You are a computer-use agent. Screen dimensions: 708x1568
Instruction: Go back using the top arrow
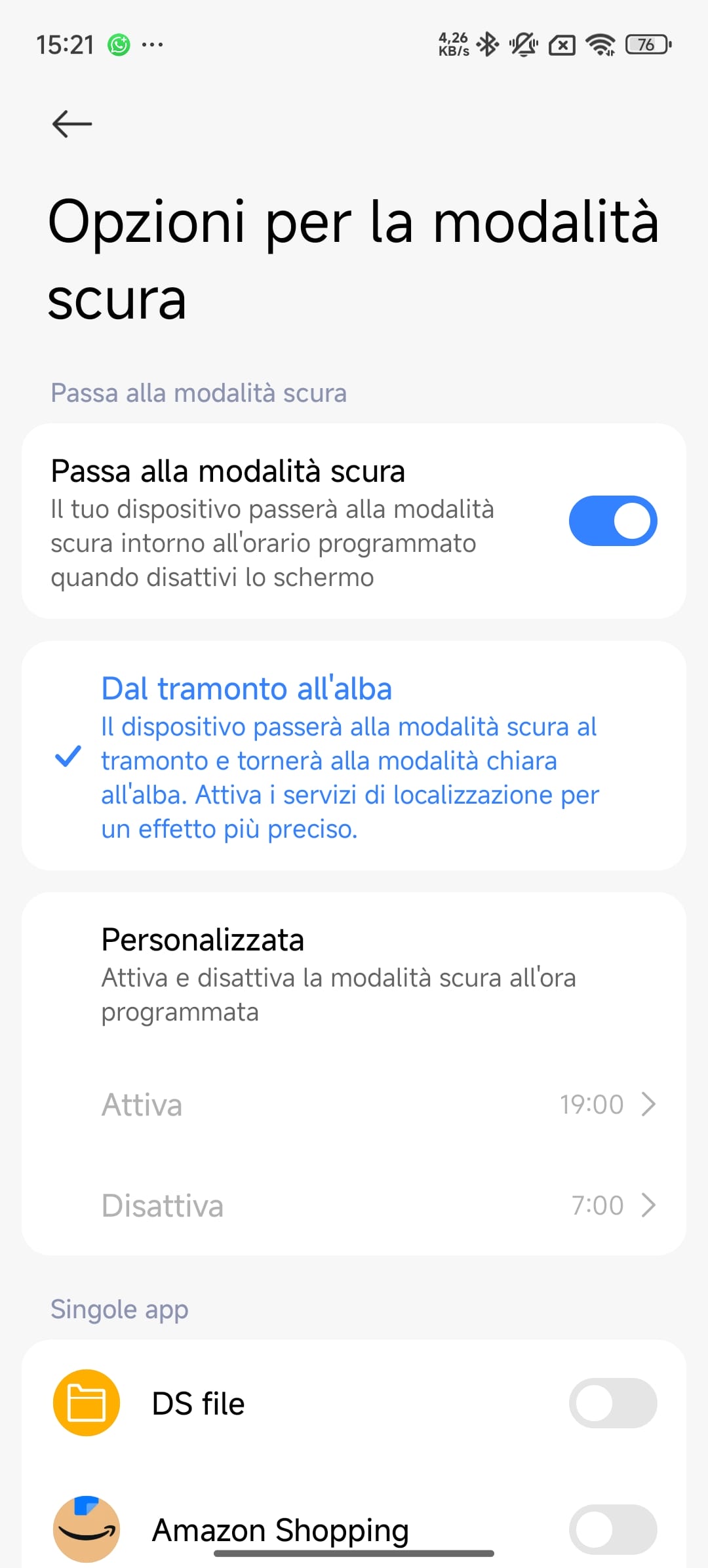click(x=72, y=124)
